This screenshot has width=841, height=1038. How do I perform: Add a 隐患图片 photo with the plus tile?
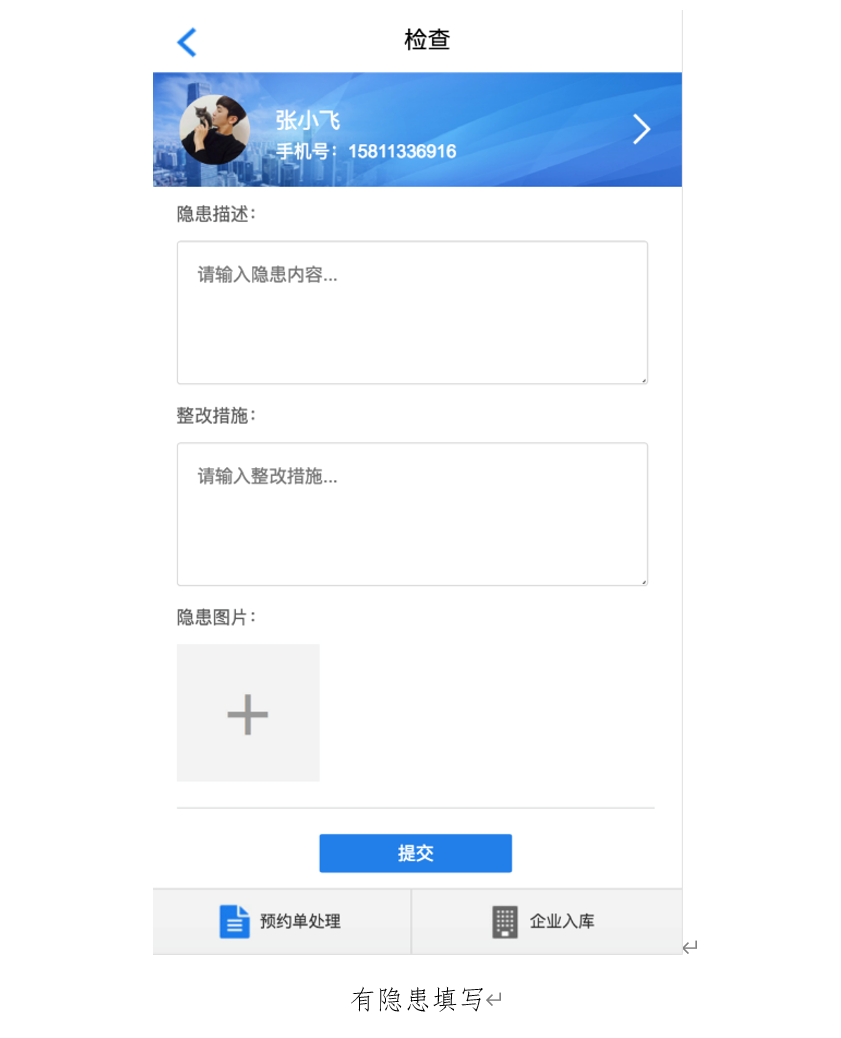[x=248, y=713]
